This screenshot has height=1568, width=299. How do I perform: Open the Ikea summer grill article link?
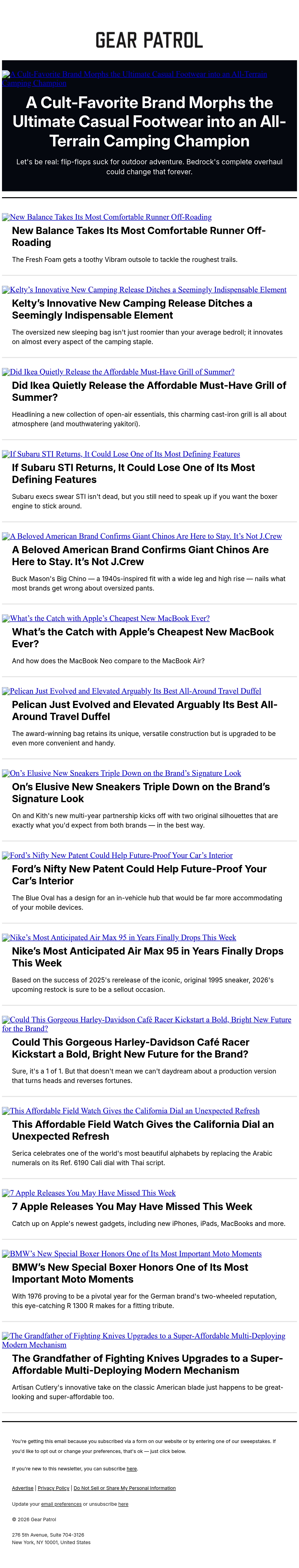[118, 372]
